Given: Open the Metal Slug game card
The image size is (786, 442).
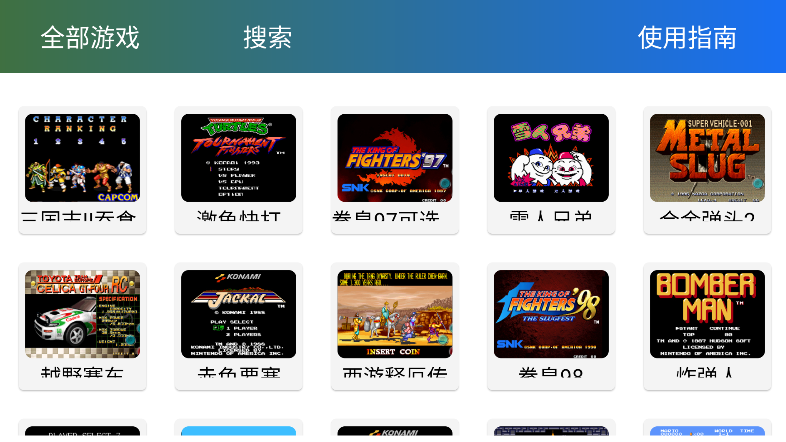Looking at the screenshot, I should (707, 160).
